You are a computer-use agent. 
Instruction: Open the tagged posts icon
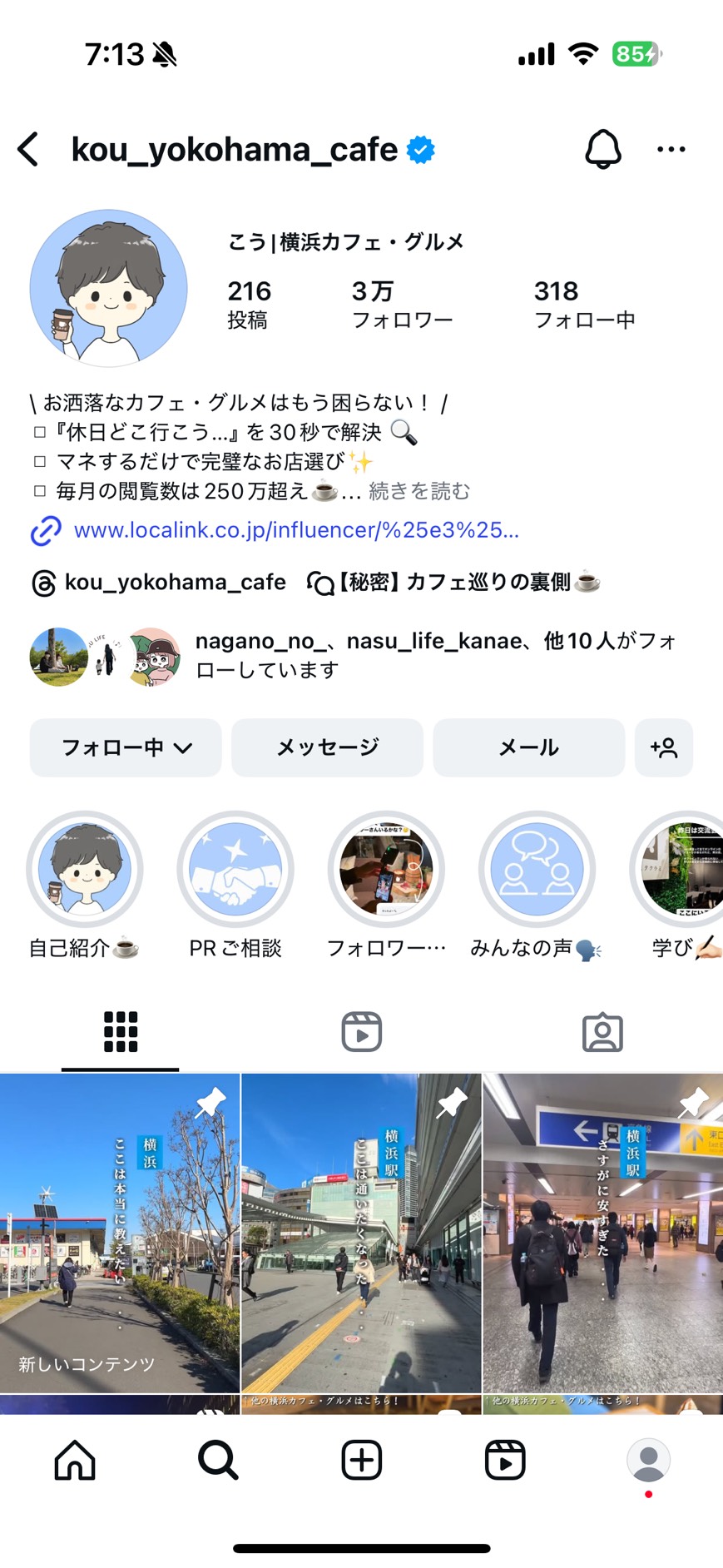tap(602, 1030)
